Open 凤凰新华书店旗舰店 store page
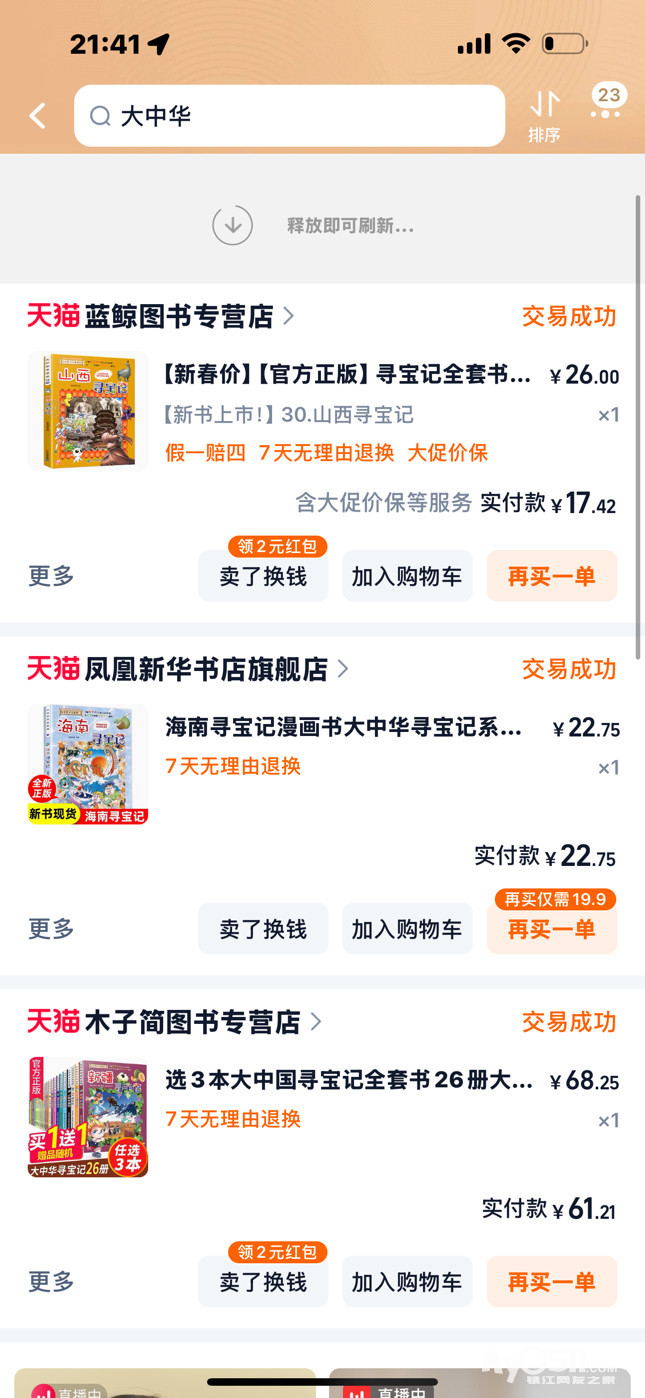Viewport: 645px width, 1398px height. point(205,669)
